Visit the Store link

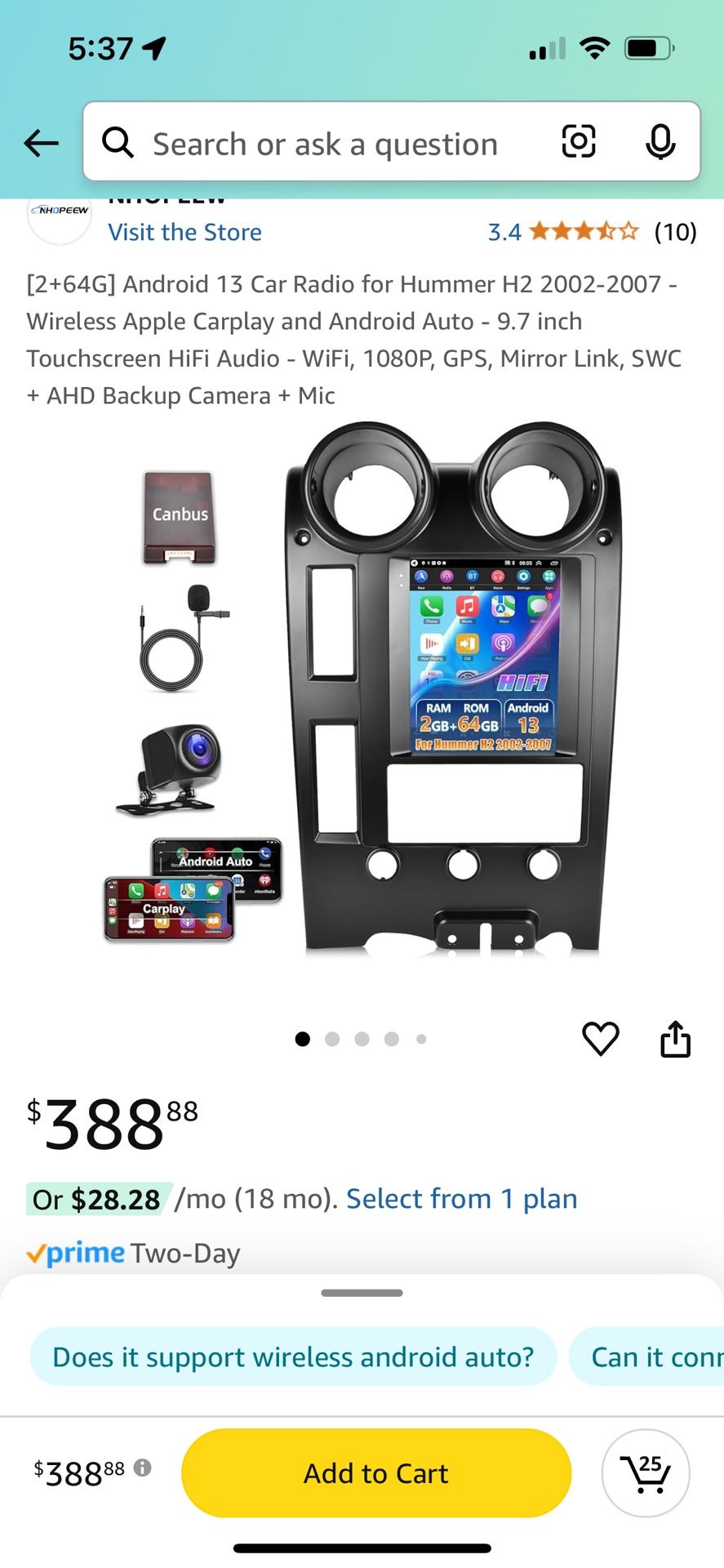pos(185,232)
